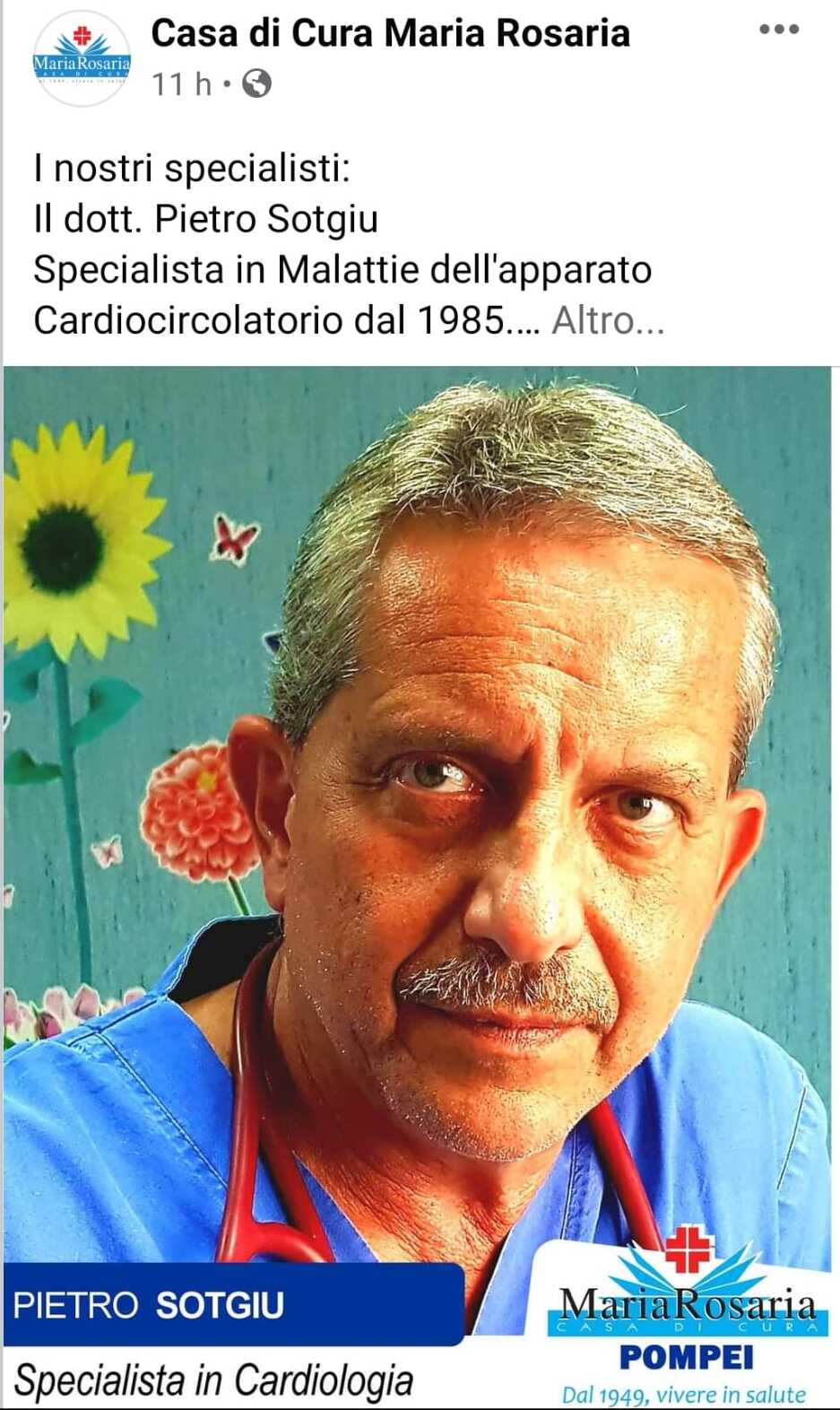The image size is (840, 1410).
Task: Tap the Maria Rosaria profile picture
Action: [x=82, y=58]
